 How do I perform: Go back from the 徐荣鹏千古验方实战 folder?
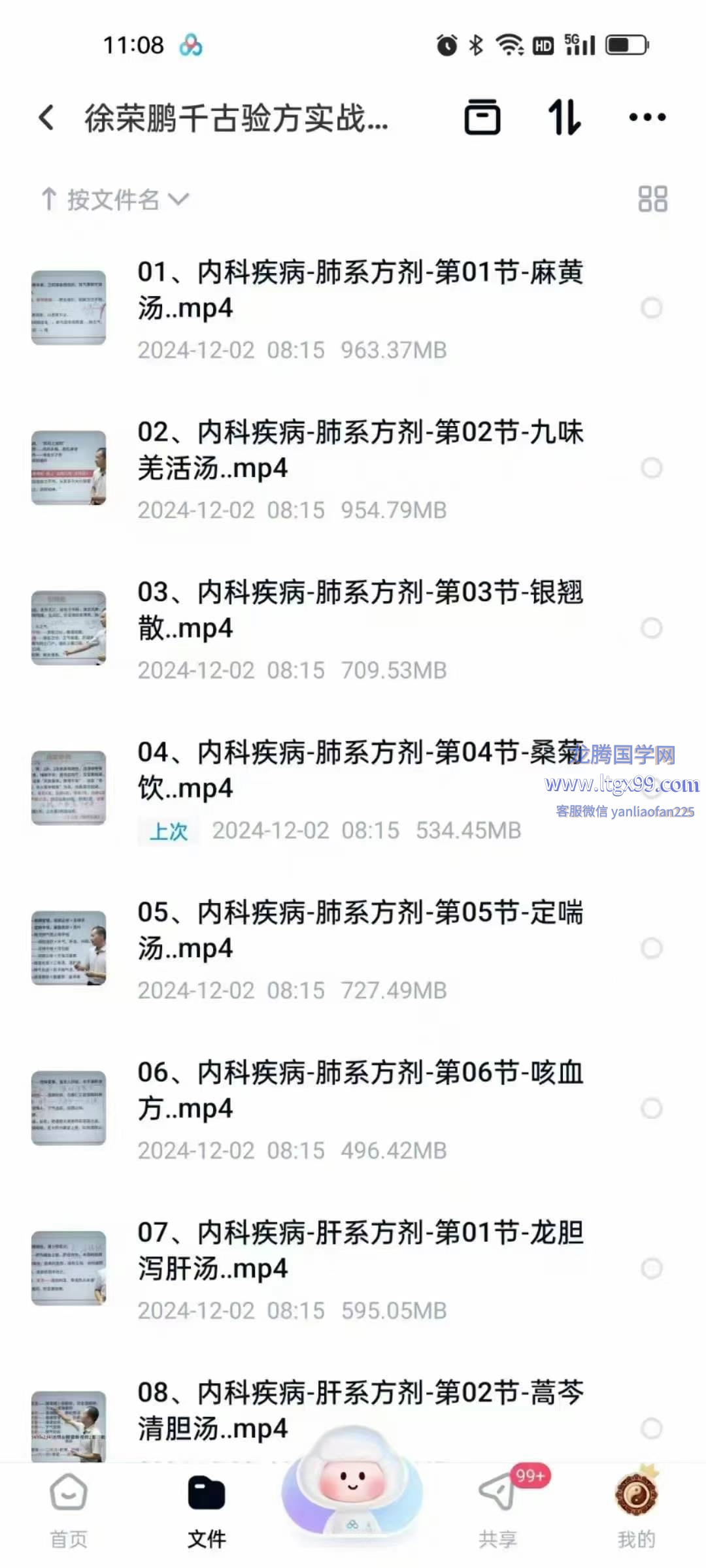point(46,118)
